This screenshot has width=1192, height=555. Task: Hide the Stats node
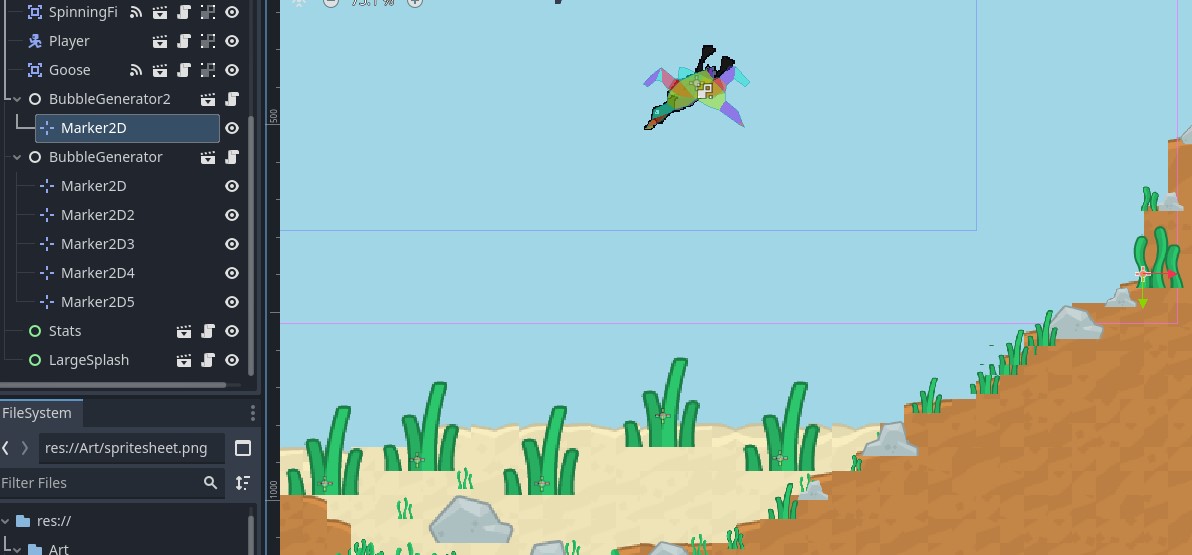(232, 331)
